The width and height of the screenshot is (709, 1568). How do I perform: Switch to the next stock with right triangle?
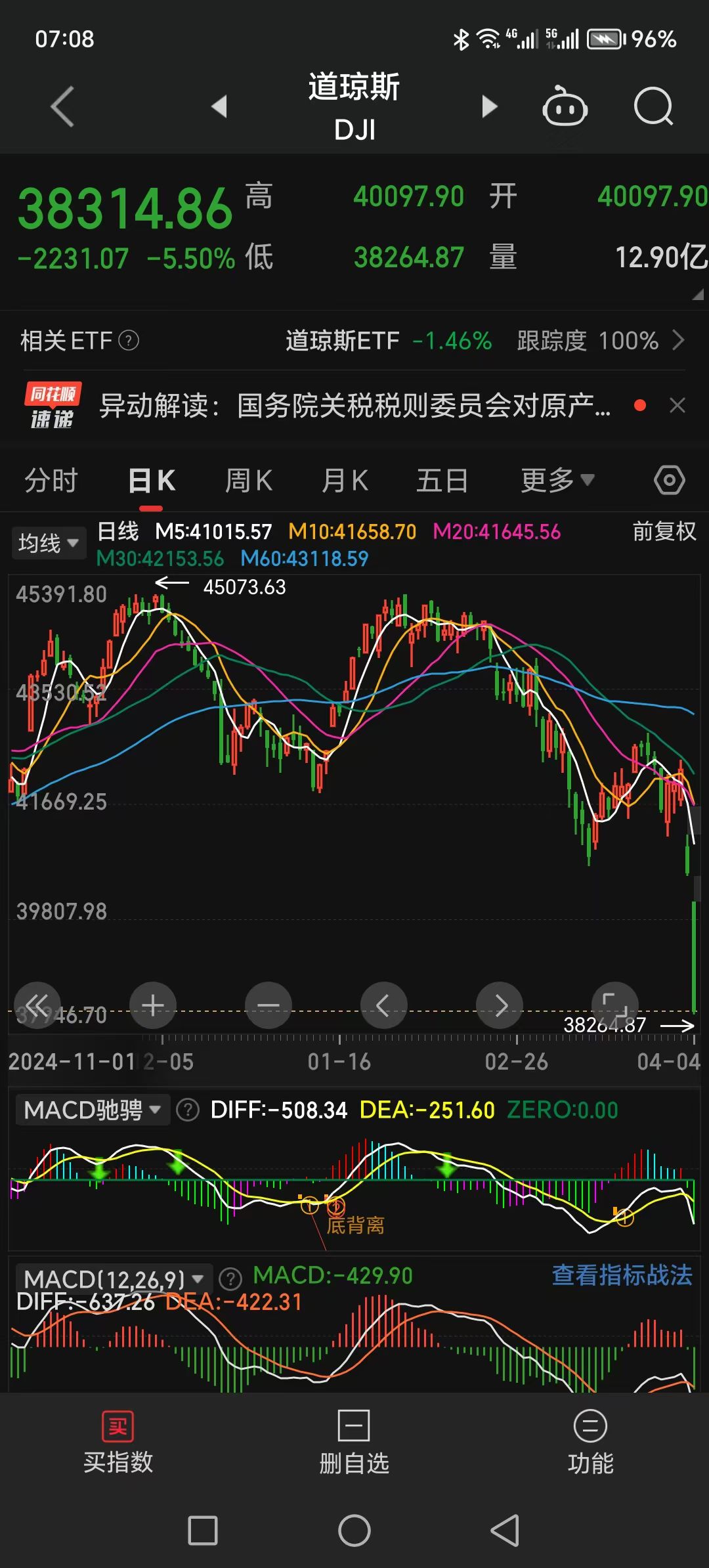(x=489, y=106)
